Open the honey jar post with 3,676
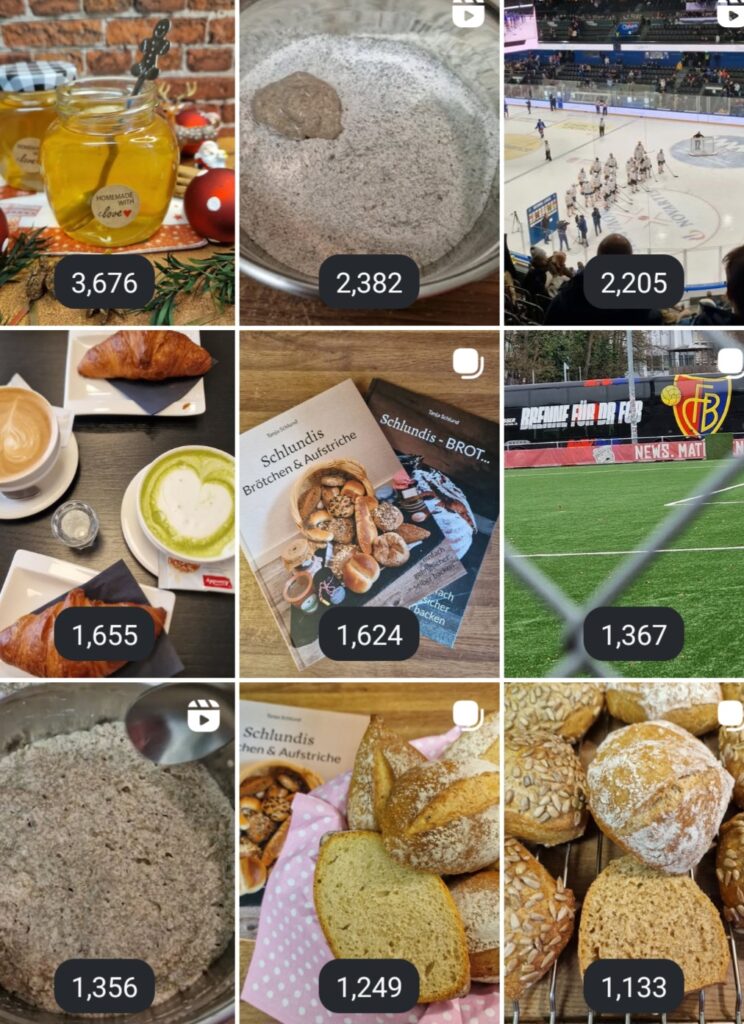 (117, 160)
